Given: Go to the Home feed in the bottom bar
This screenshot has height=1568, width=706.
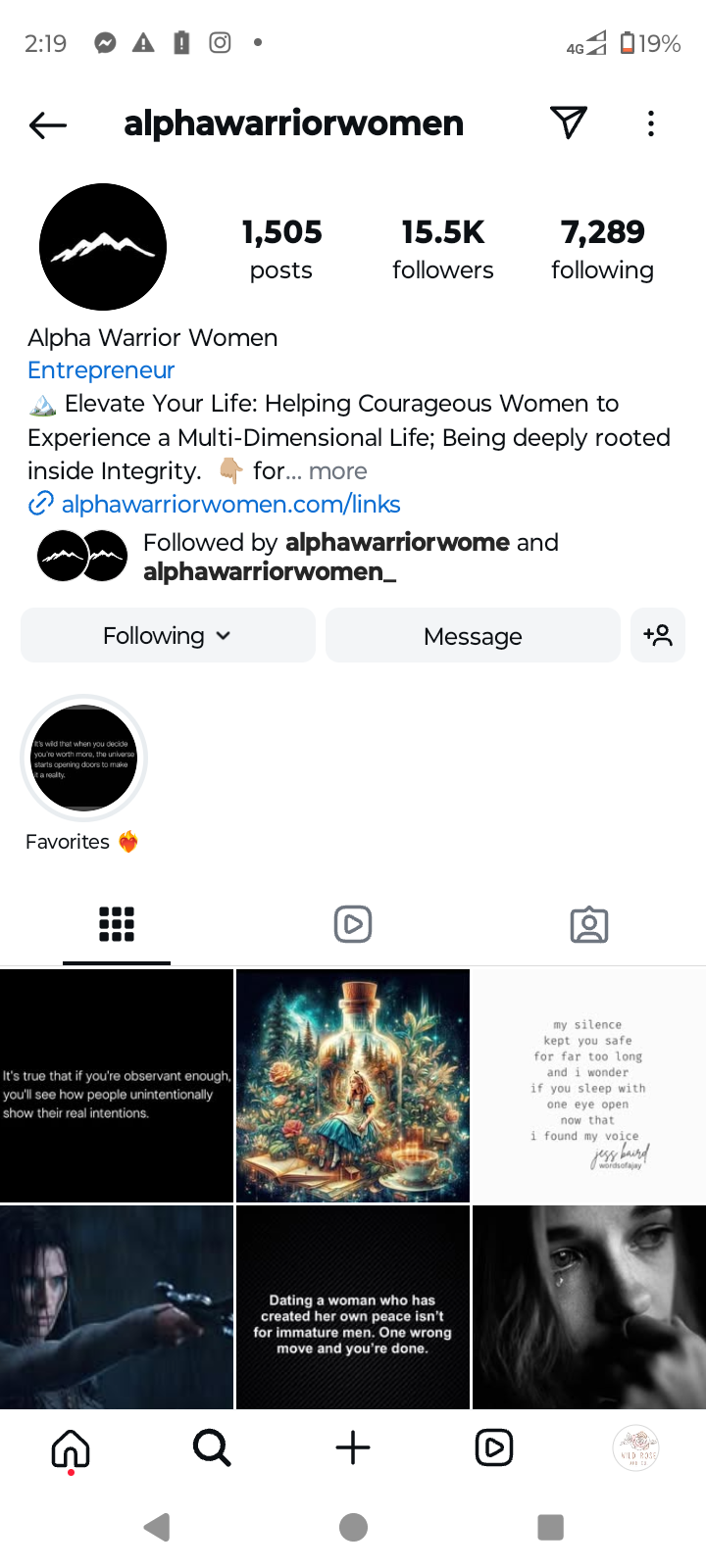Looking at the screenshot, I should pyautogui.click(x=71, y=1447).
